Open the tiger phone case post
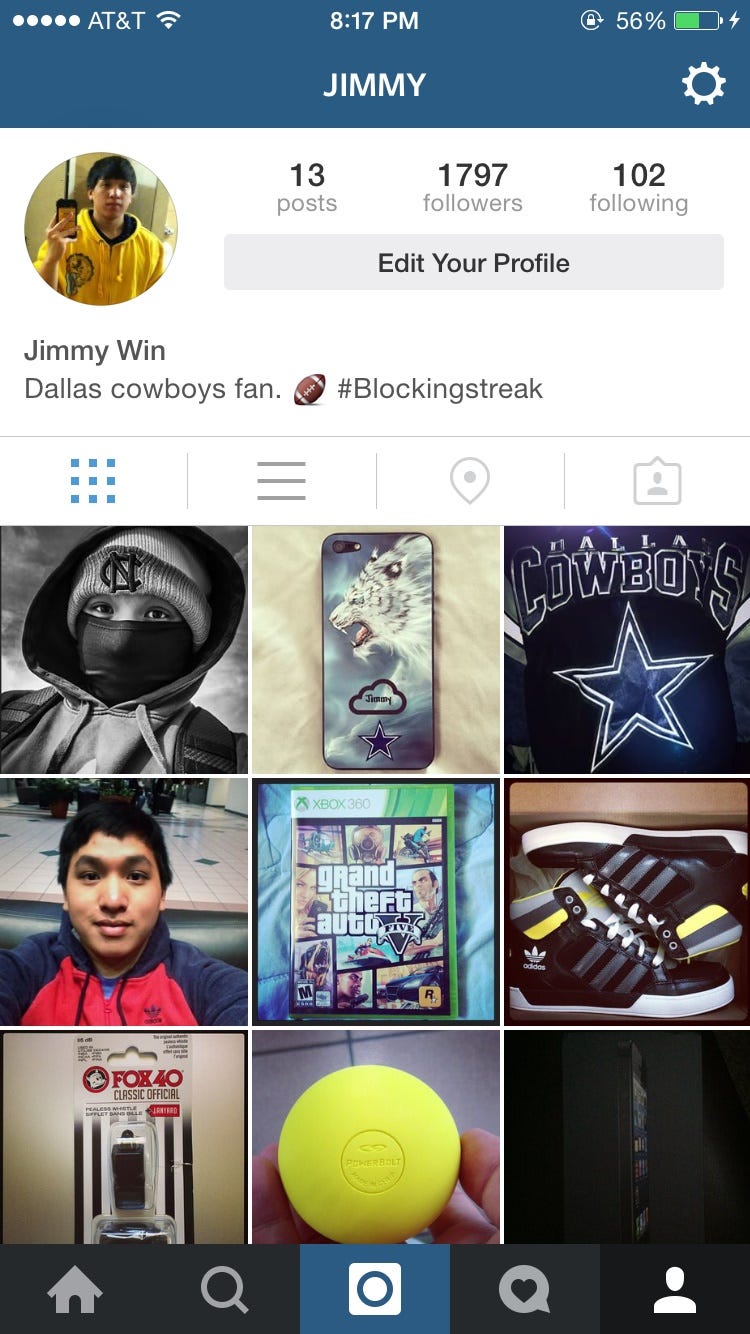This screenshot has height=1334, width=750. (x=375, y=650)
